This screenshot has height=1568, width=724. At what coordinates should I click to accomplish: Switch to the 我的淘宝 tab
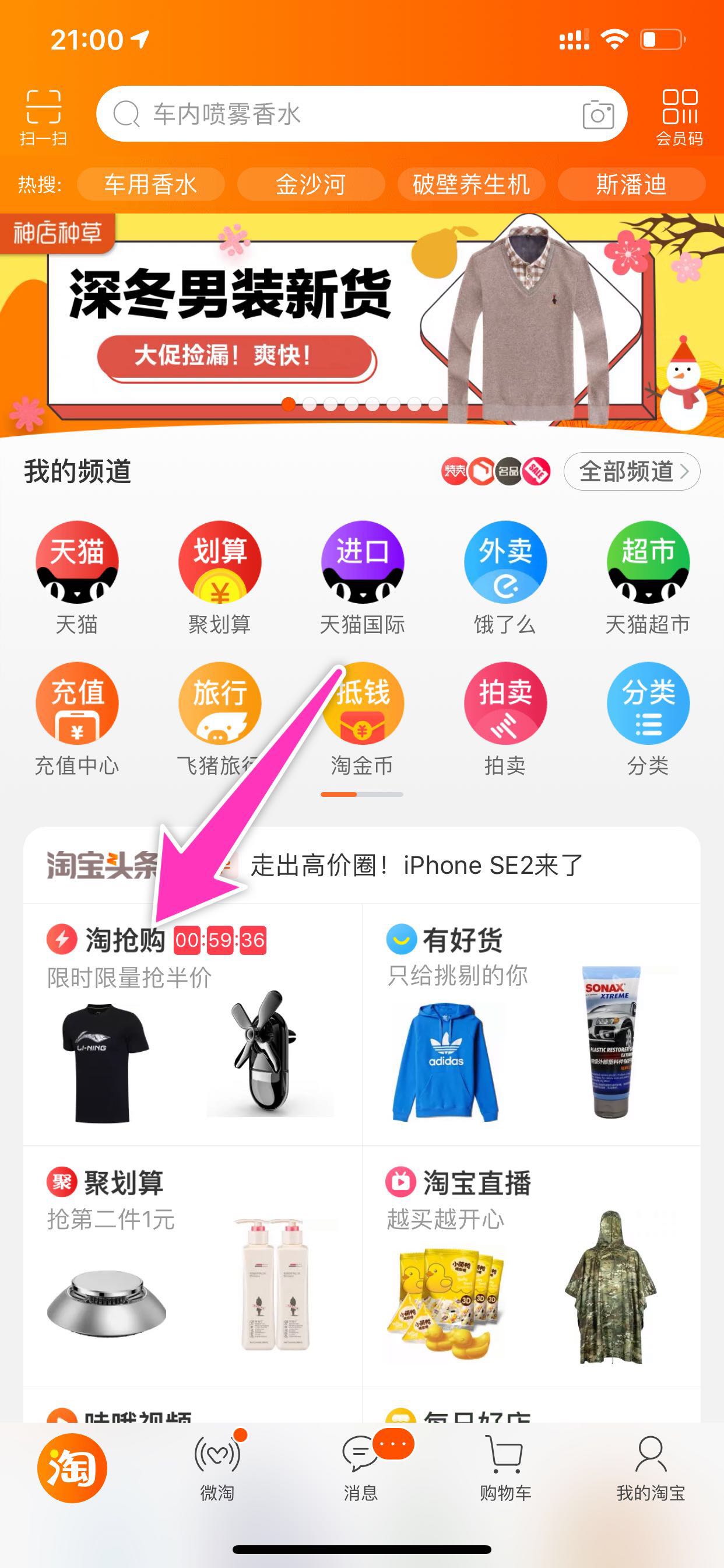pyautogui.click(x=651, y=1468)
